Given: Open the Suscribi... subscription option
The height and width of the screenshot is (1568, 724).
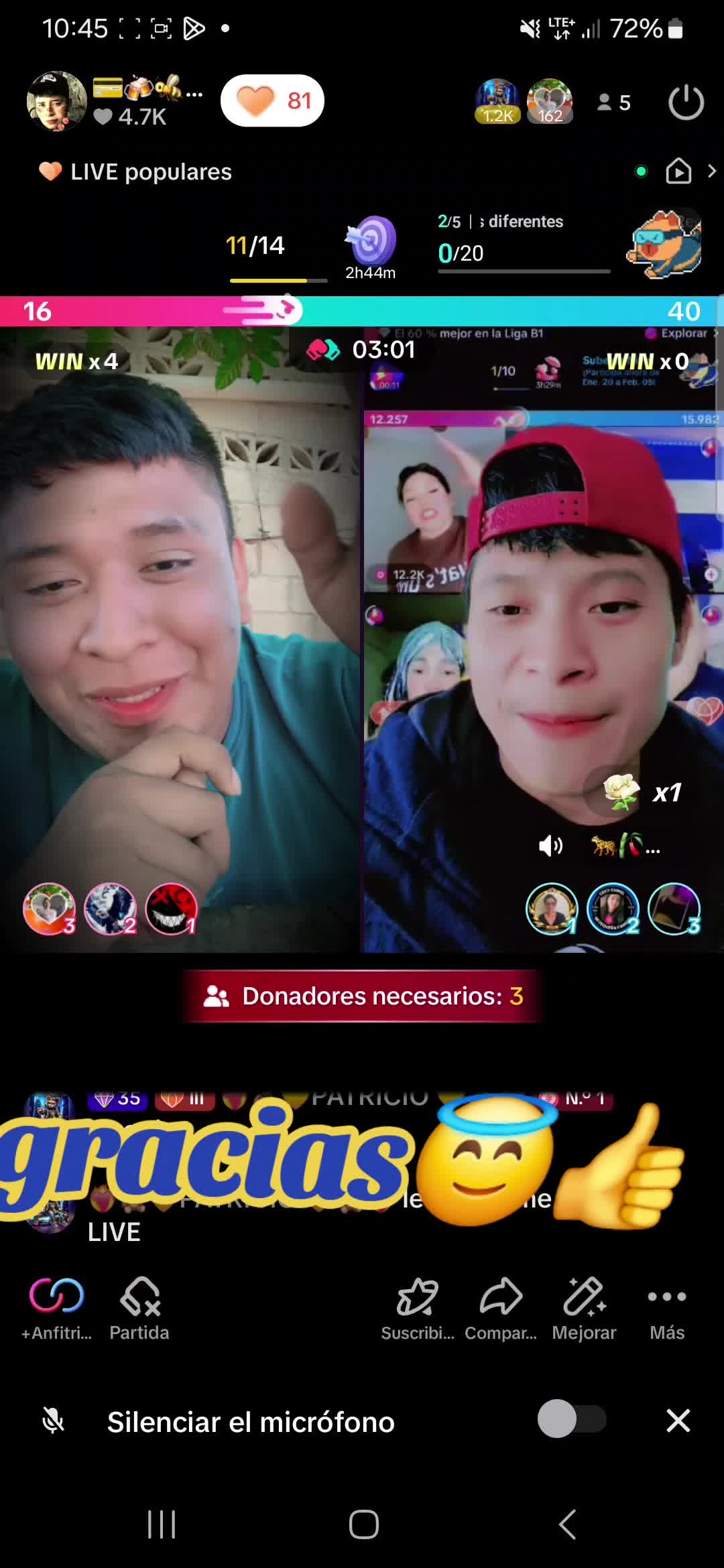Looking at the screenshot, I should 417,1308.
